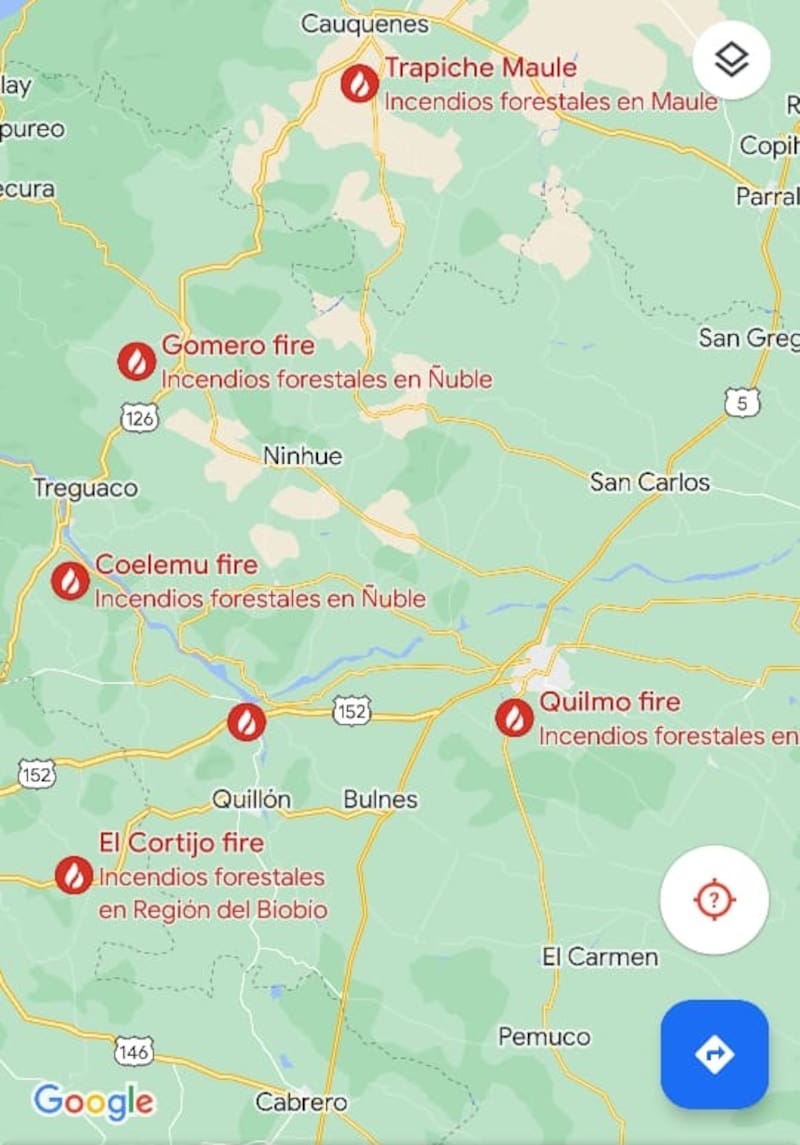Open the blue directions button
Viewport: 800px width, 1145px height.
pos(714,1054)
